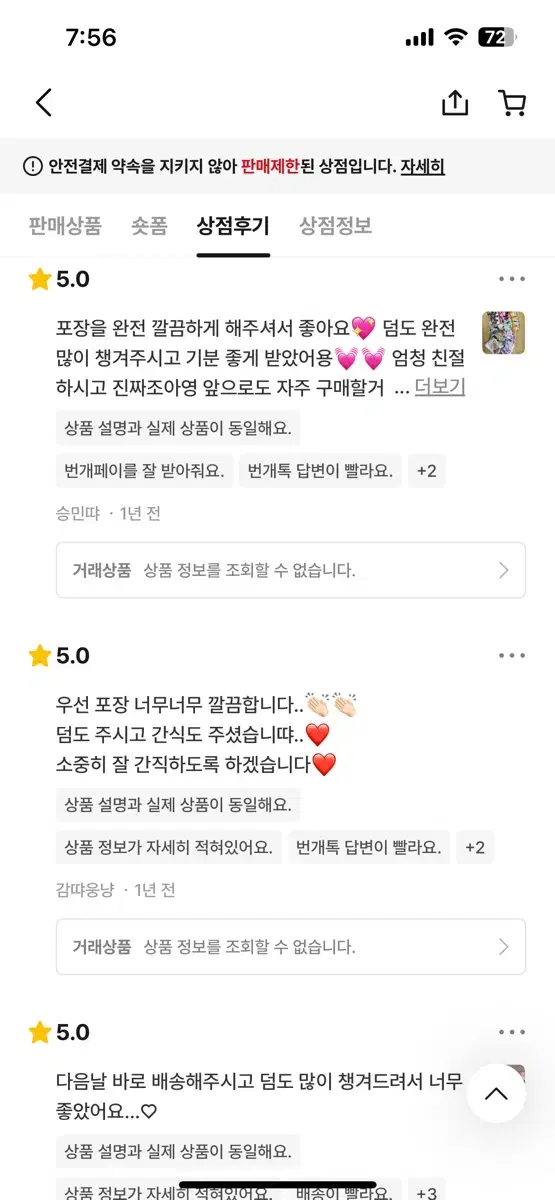This screenshot has width=555, height=1200.
Task: Open the shopping cart
Action: 512,102
